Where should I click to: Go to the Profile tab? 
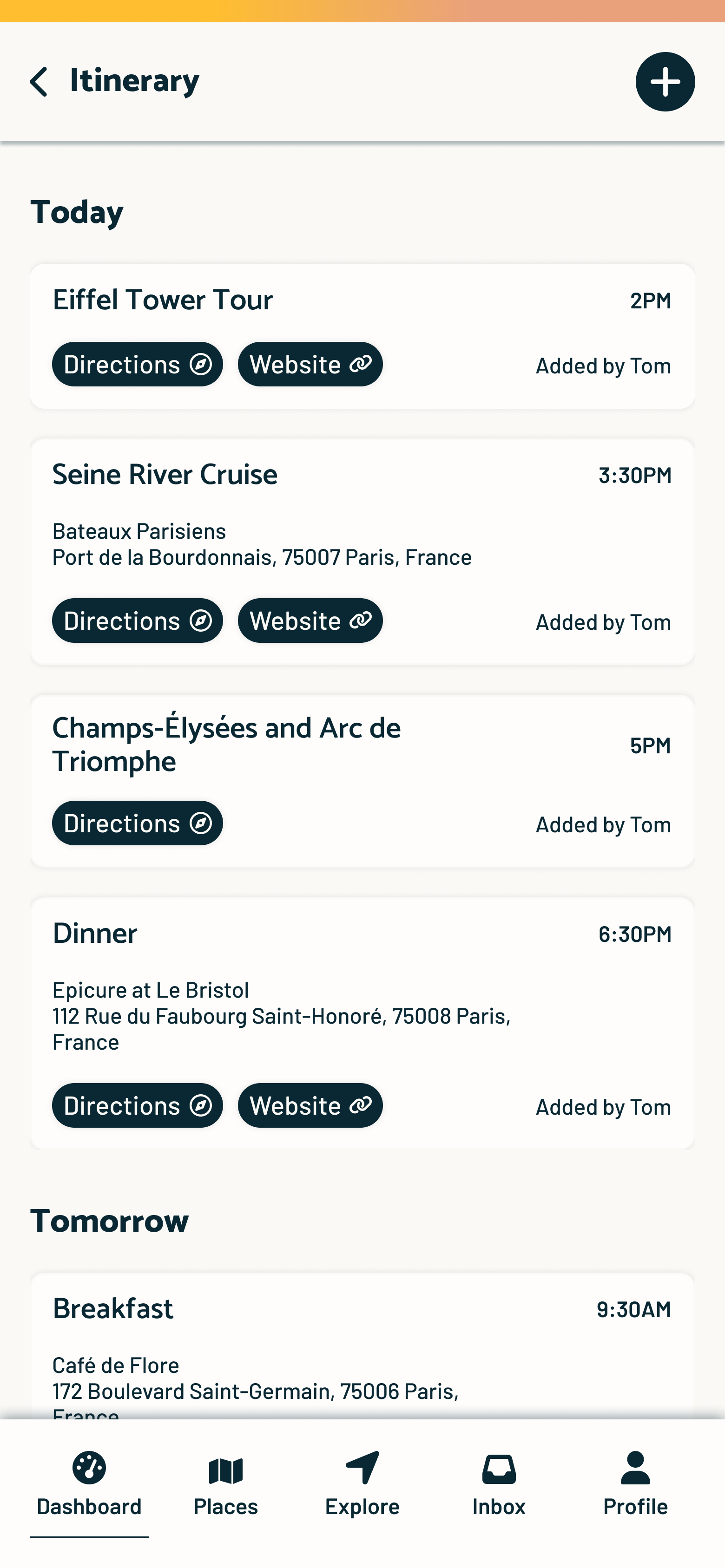coord(635,1484)
